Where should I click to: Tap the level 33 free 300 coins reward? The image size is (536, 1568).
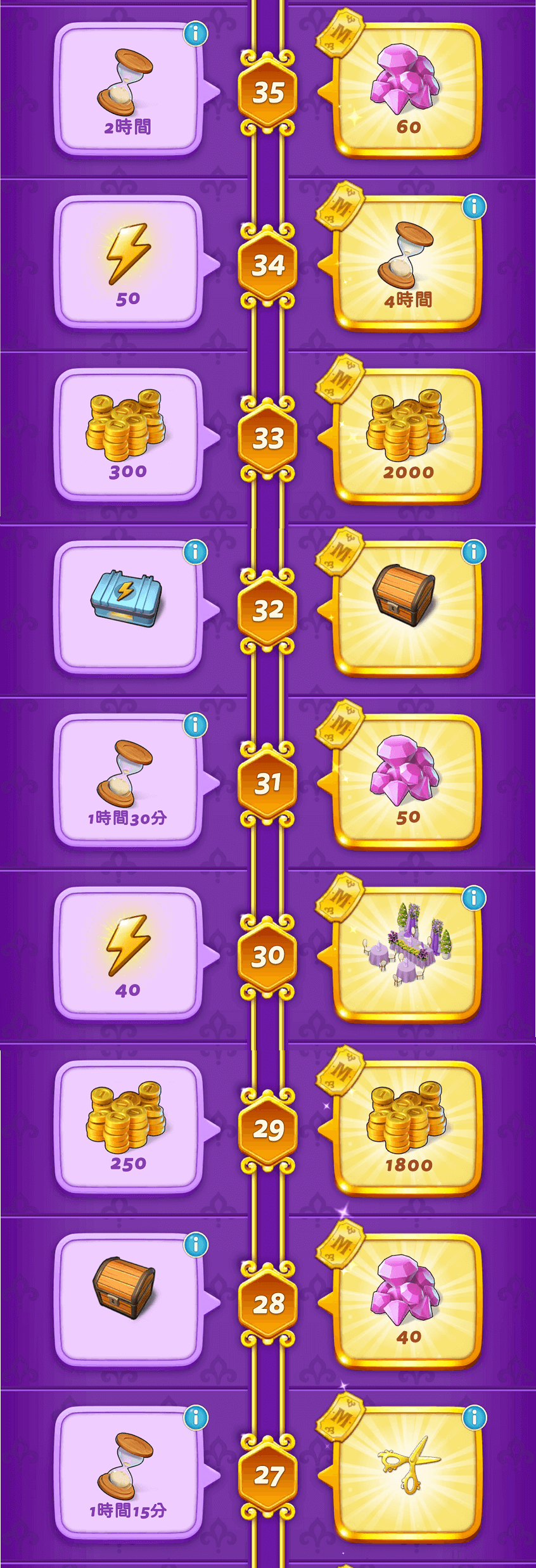128,435
